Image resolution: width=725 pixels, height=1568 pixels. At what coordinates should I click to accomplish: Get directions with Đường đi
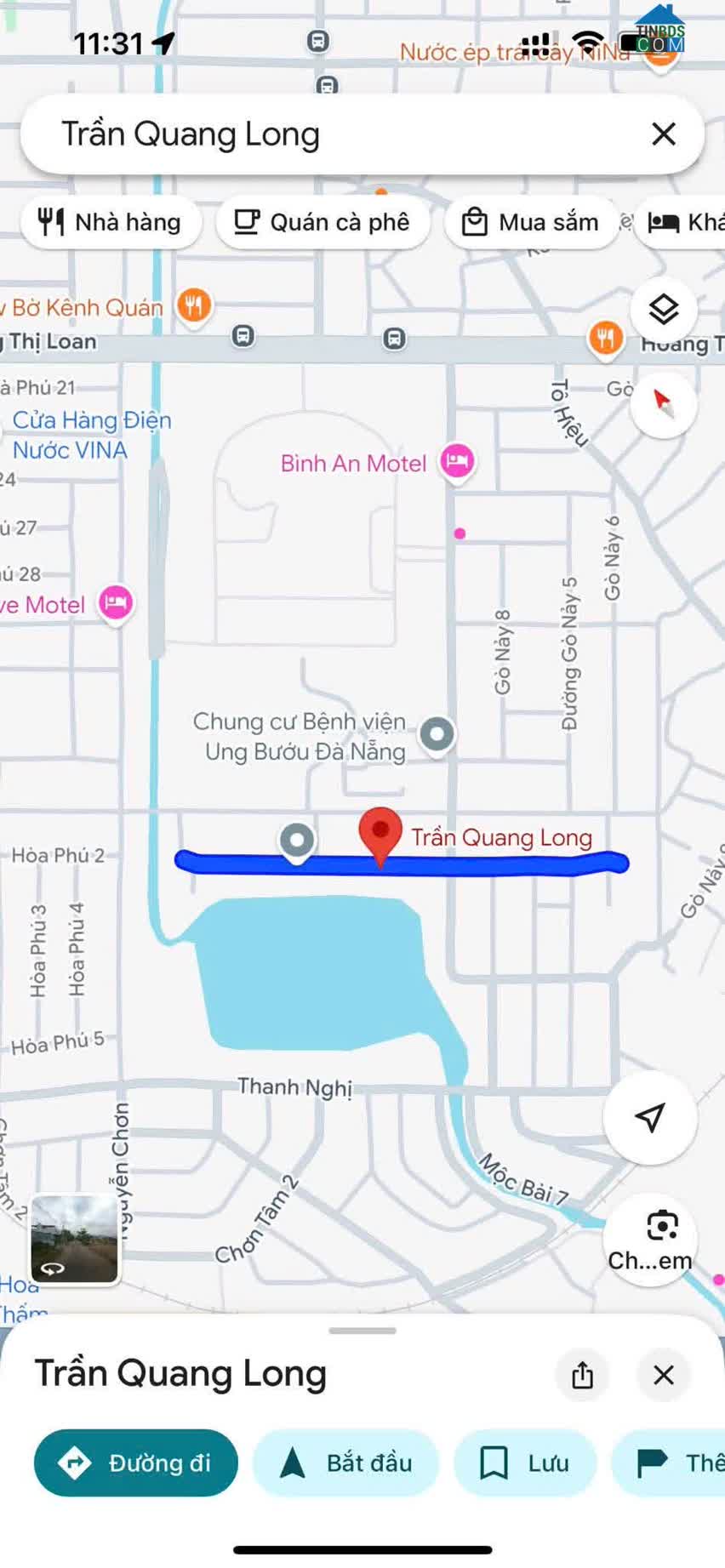pos(136,1463)
